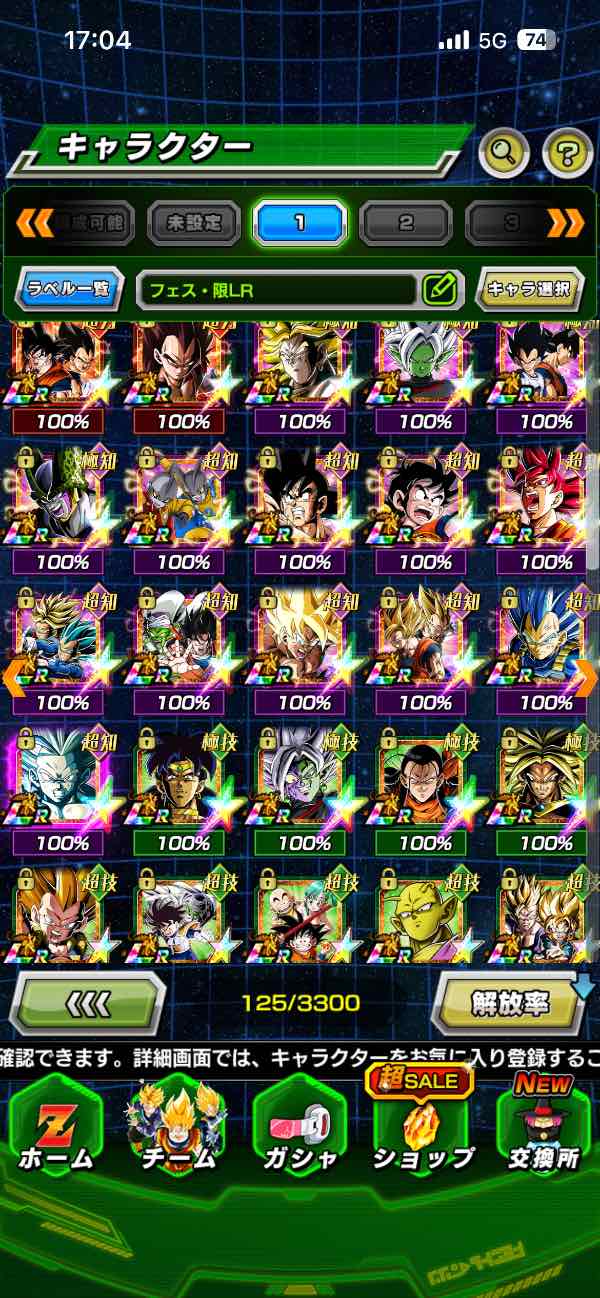Tap the キャラ選択 button

(x=530, y=290)
